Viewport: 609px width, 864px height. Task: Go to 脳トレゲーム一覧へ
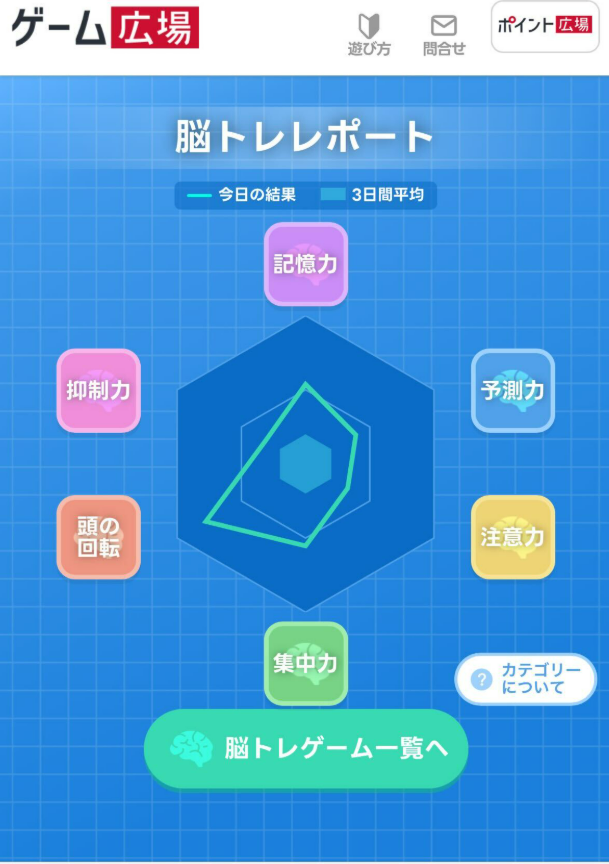coord(305,748)
